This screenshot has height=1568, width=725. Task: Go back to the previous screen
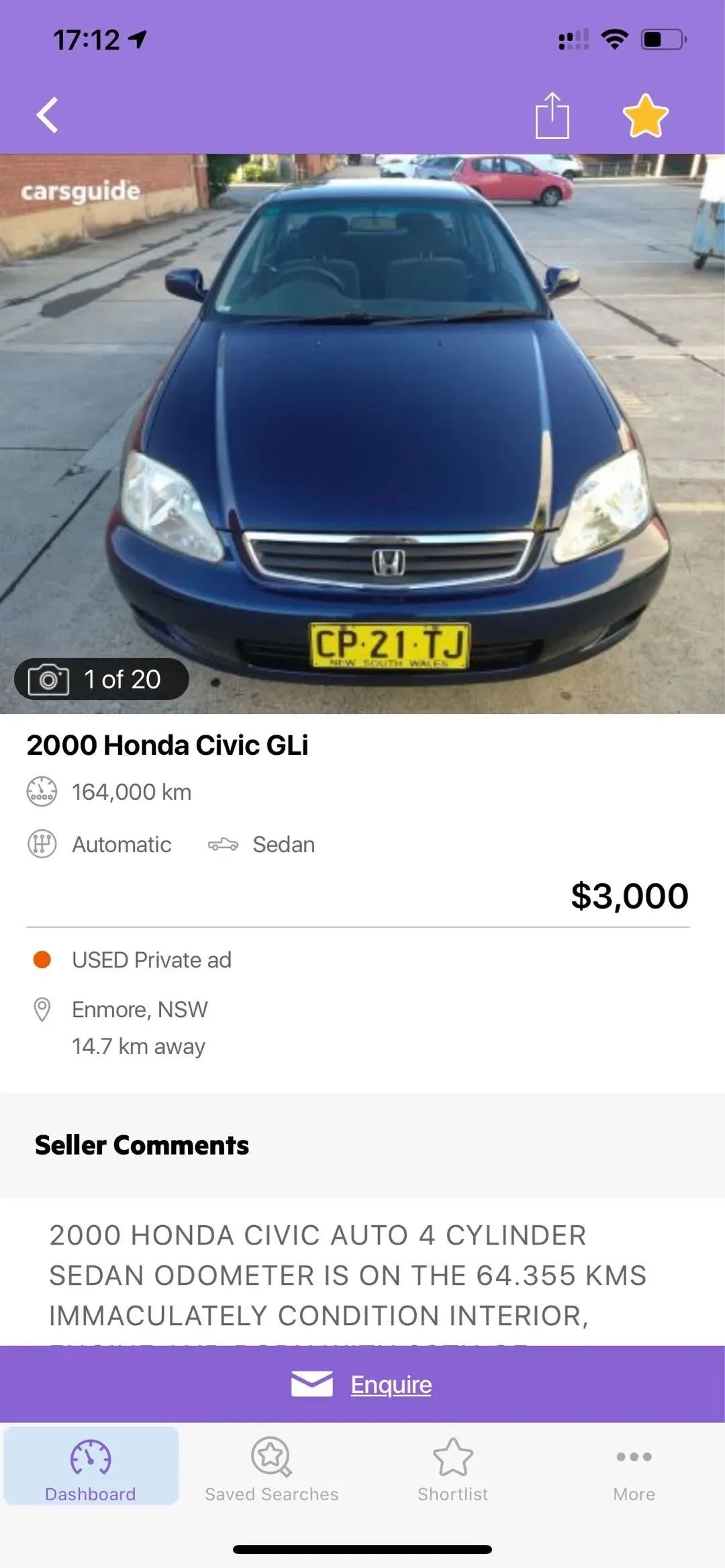pyautogui.click(x=47, y=115)
